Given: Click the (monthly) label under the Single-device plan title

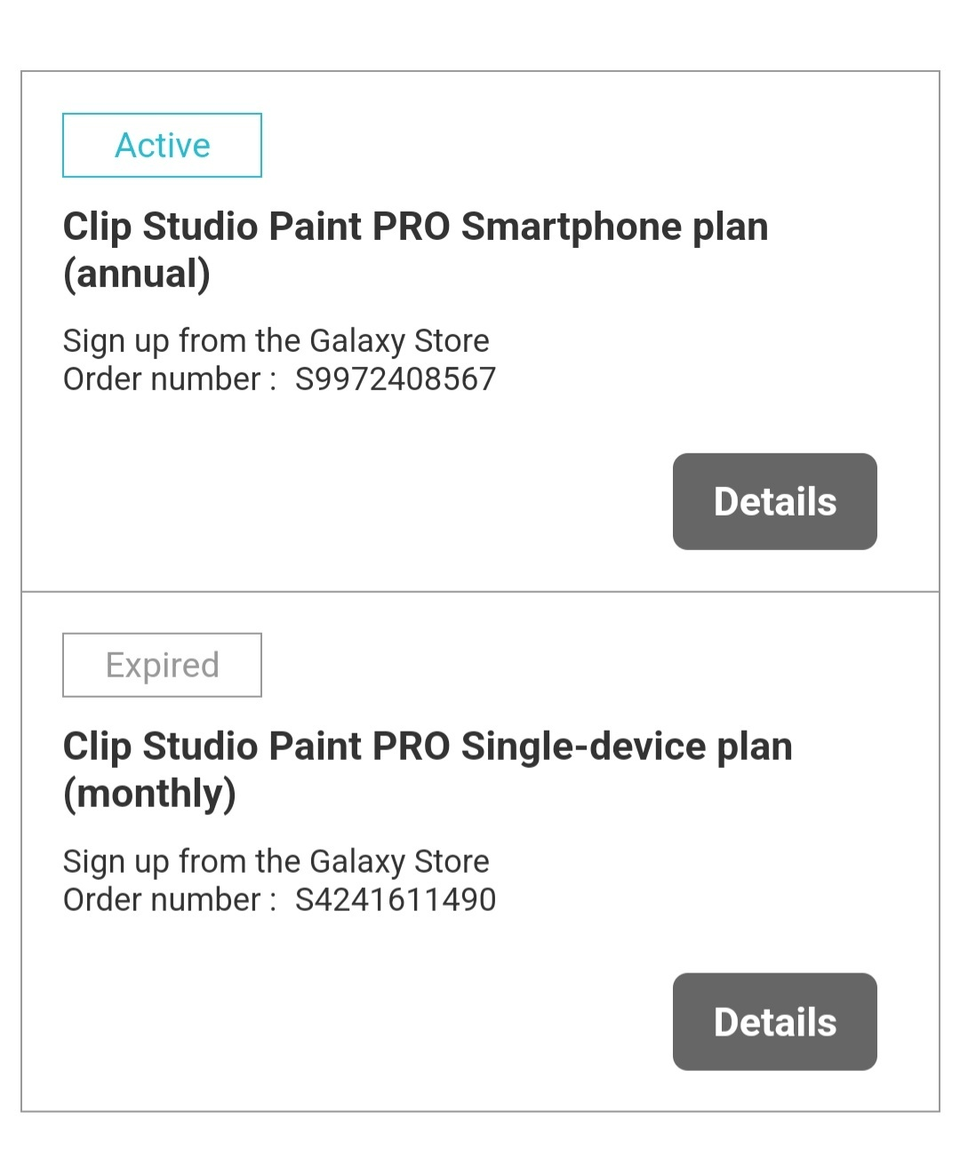Looking at the screenshot, I should 148,793.
